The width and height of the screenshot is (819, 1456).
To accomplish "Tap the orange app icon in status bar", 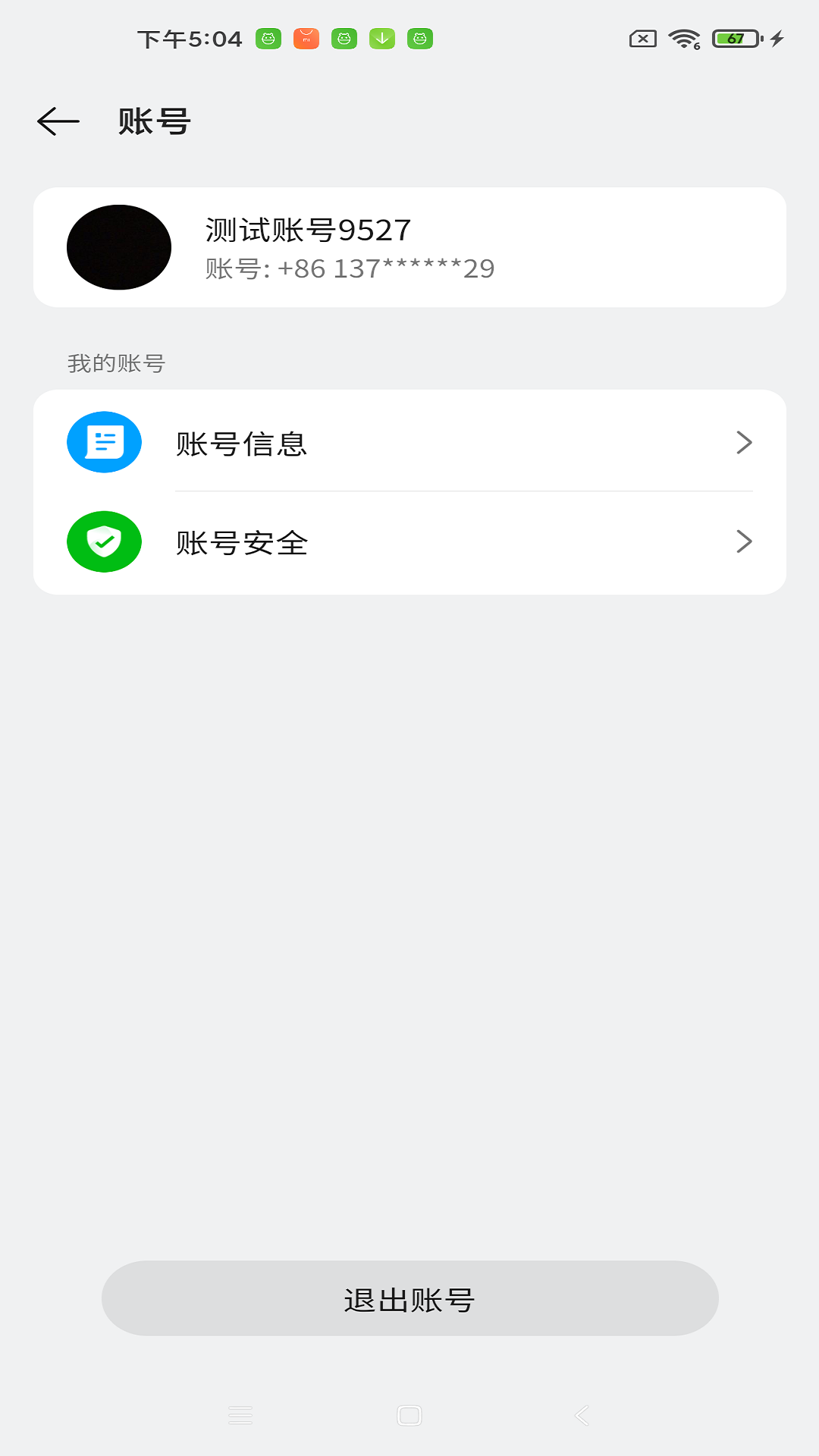I will 306,37.
